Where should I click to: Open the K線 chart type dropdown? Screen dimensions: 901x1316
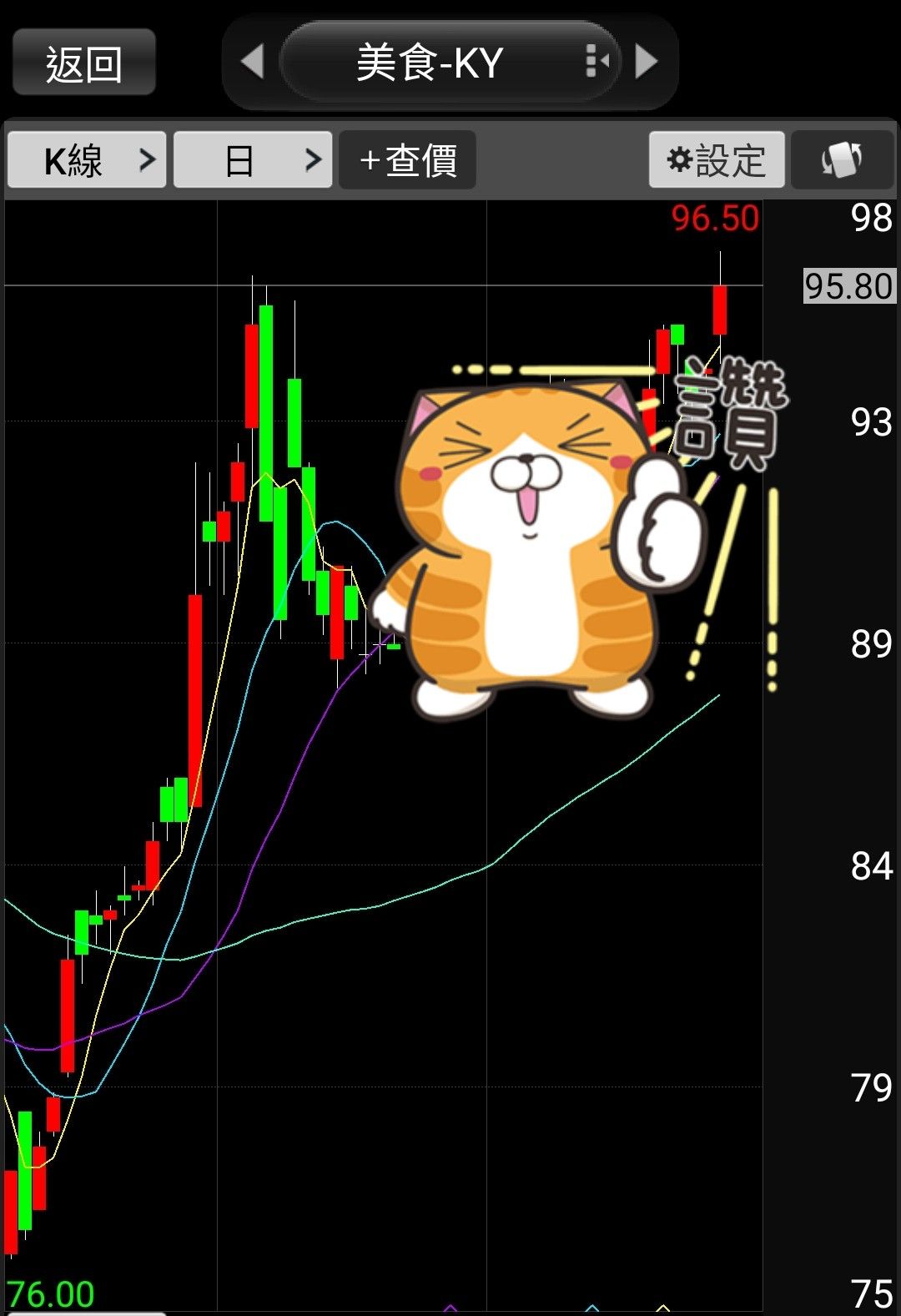tap(88, 159)
